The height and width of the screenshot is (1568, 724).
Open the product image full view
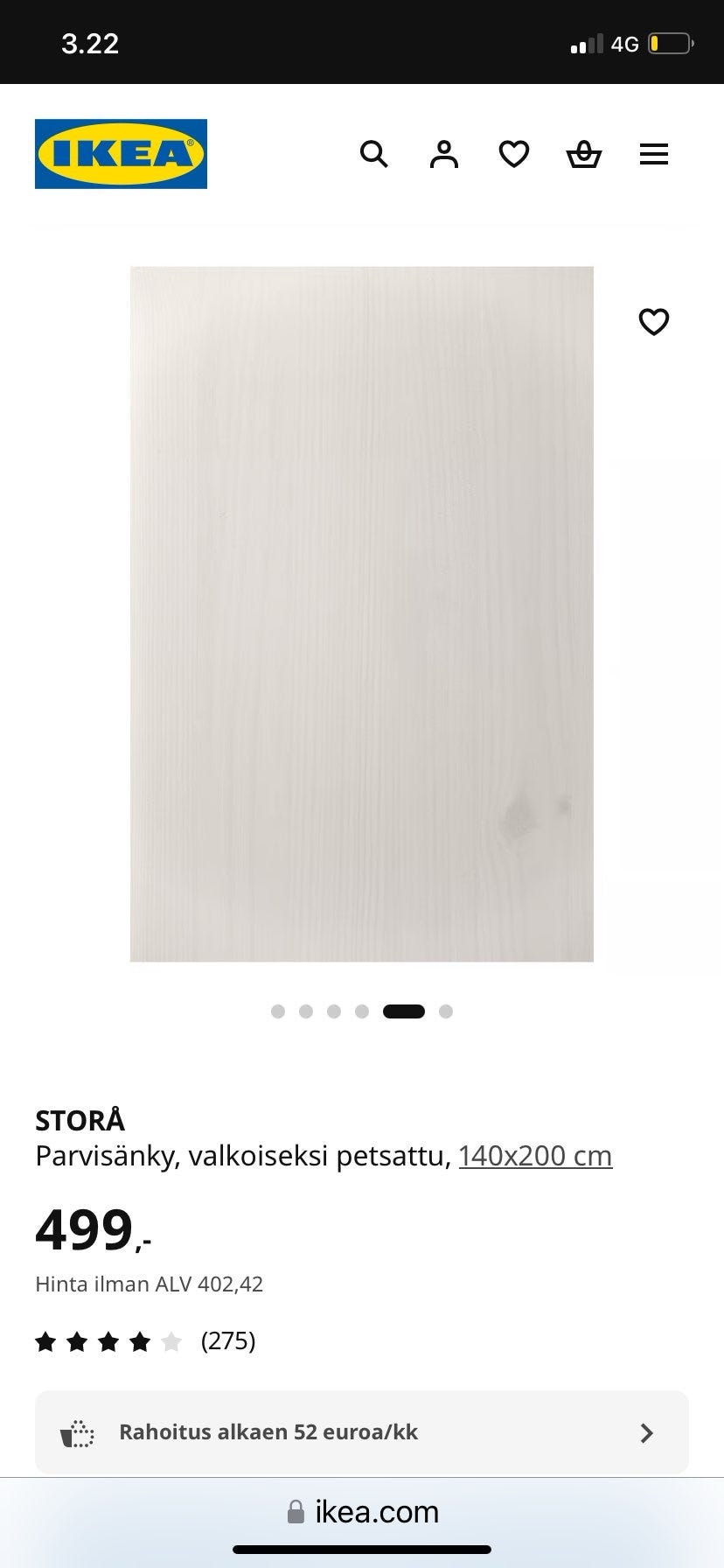(362, 613)
